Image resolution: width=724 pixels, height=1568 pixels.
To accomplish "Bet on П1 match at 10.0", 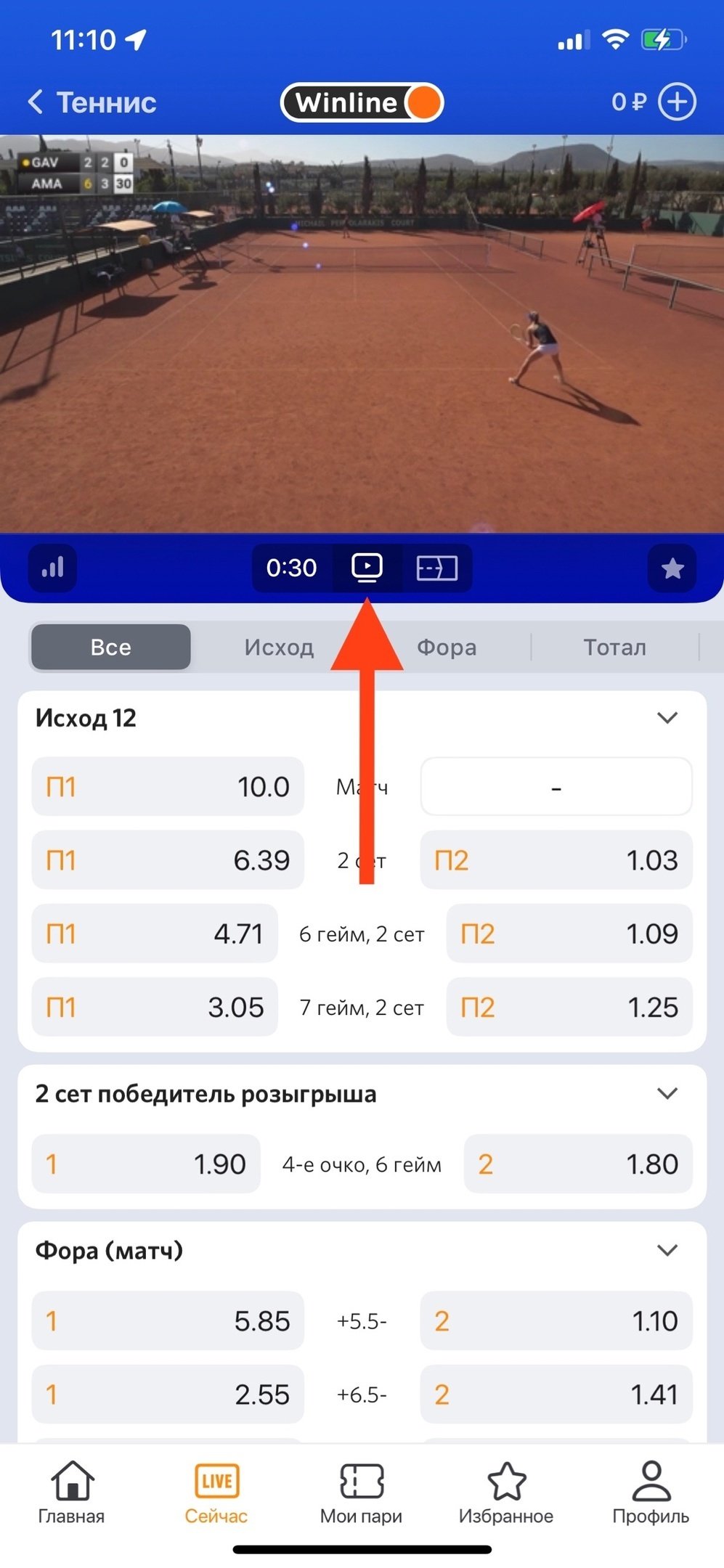I will [168, 787].
